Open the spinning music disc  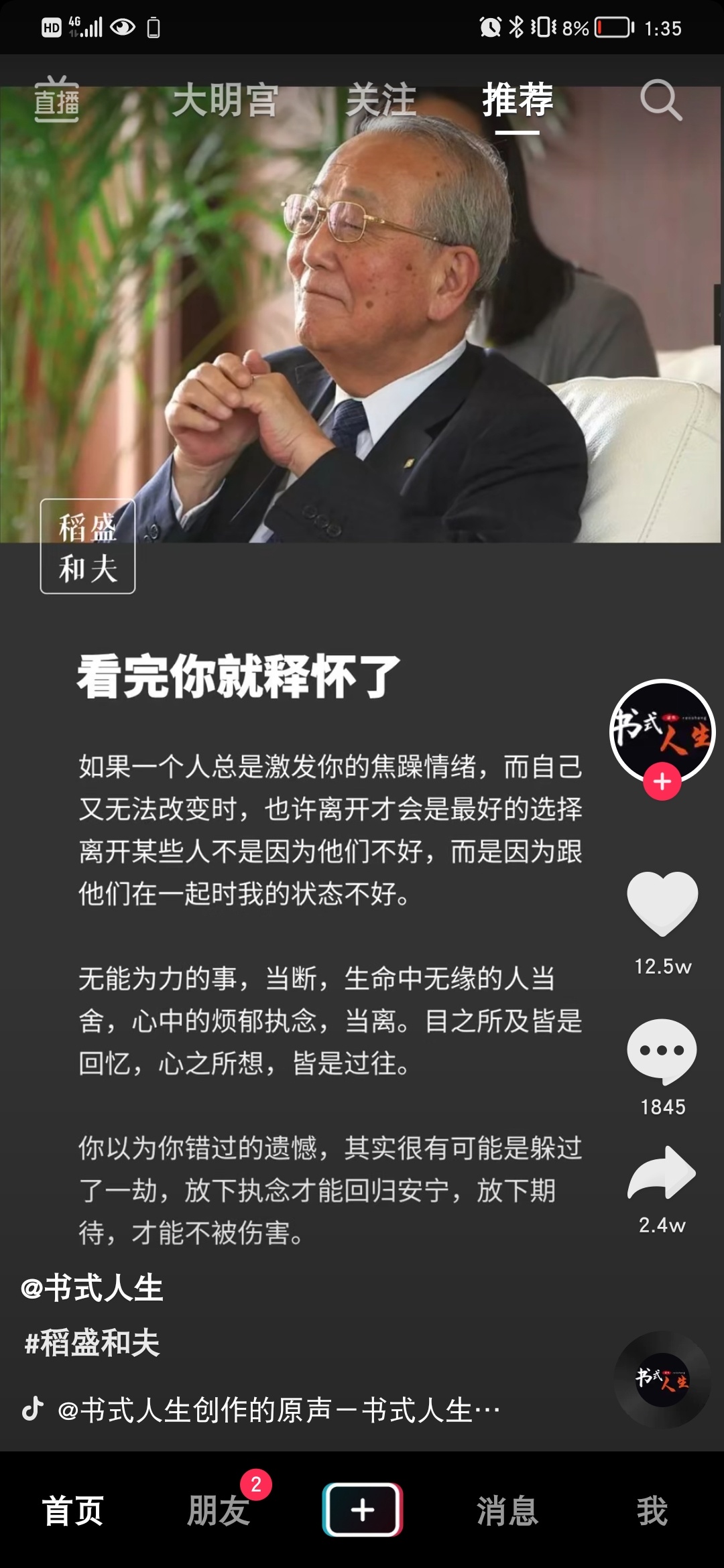pyautogui.click(x=662, y=1379)
